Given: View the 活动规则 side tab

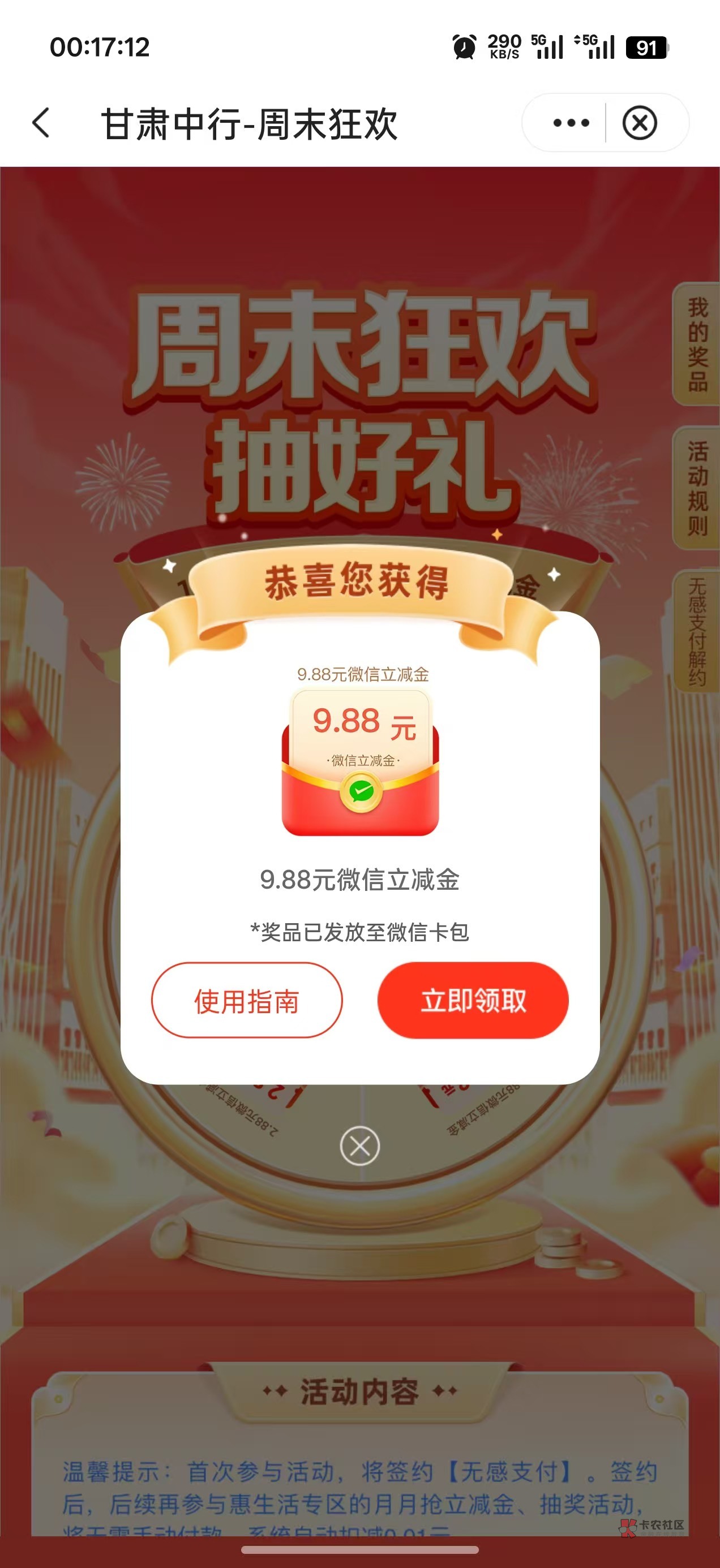Looking at the screenshot, I should click(x=697, y=488).
